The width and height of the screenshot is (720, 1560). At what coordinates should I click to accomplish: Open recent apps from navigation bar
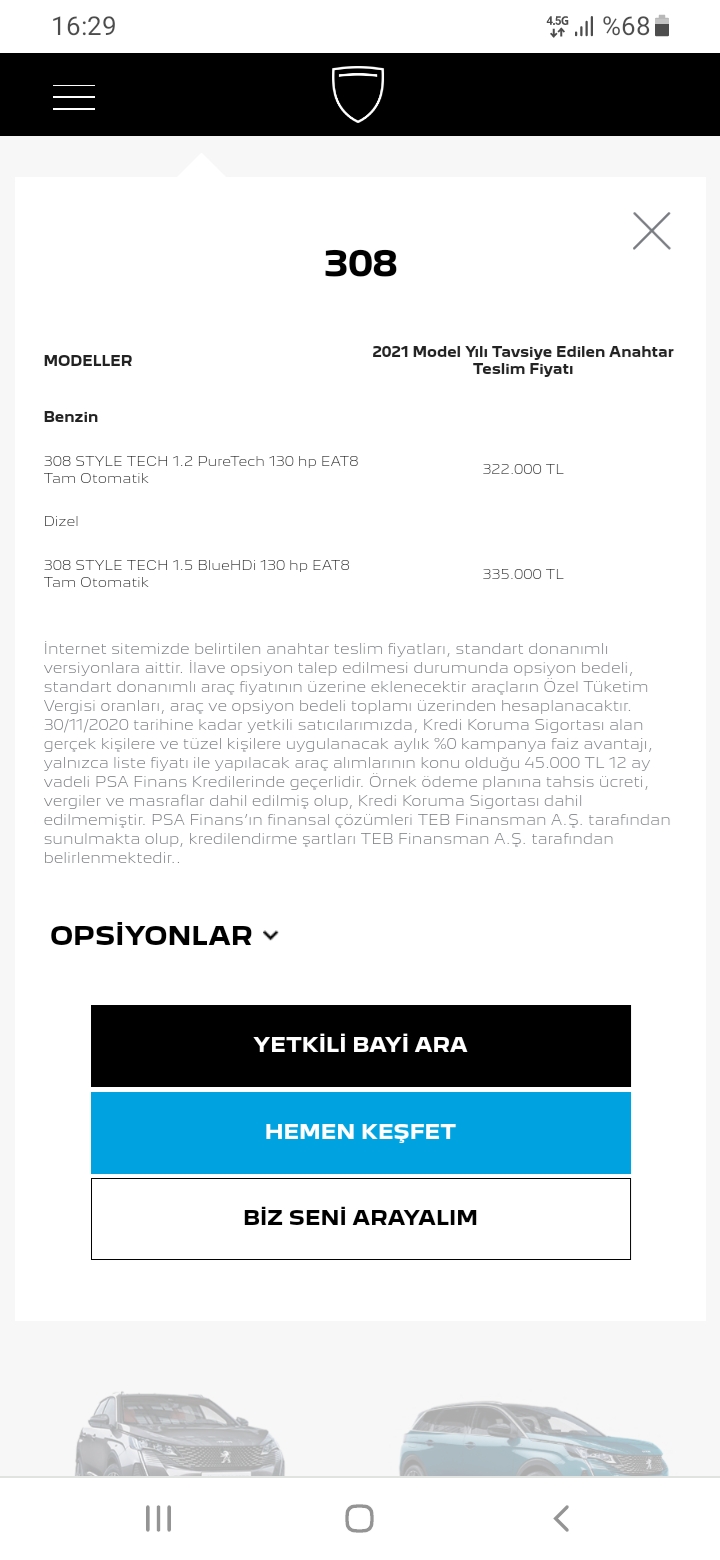point(158,1518)
